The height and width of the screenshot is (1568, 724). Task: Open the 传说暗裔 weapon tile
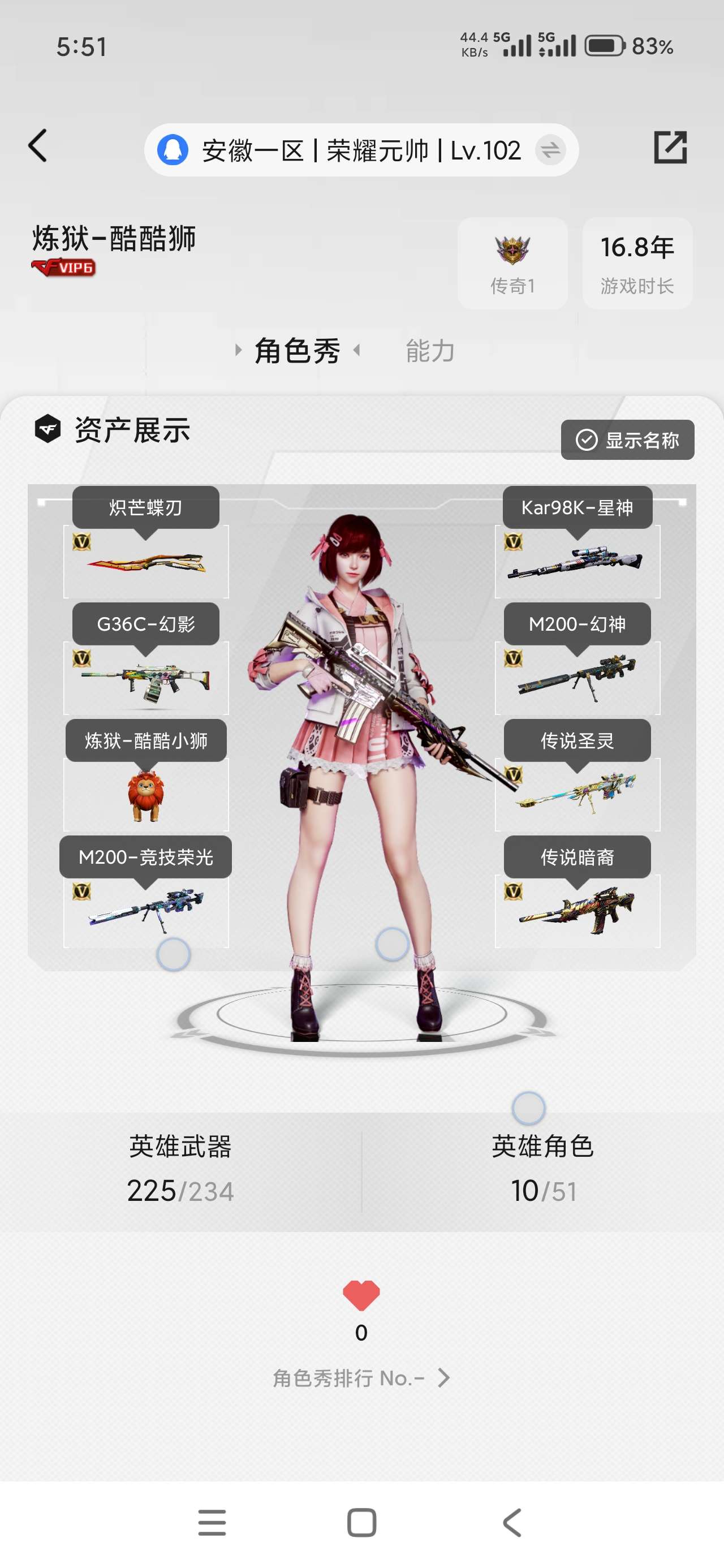[x=578, y=911]
